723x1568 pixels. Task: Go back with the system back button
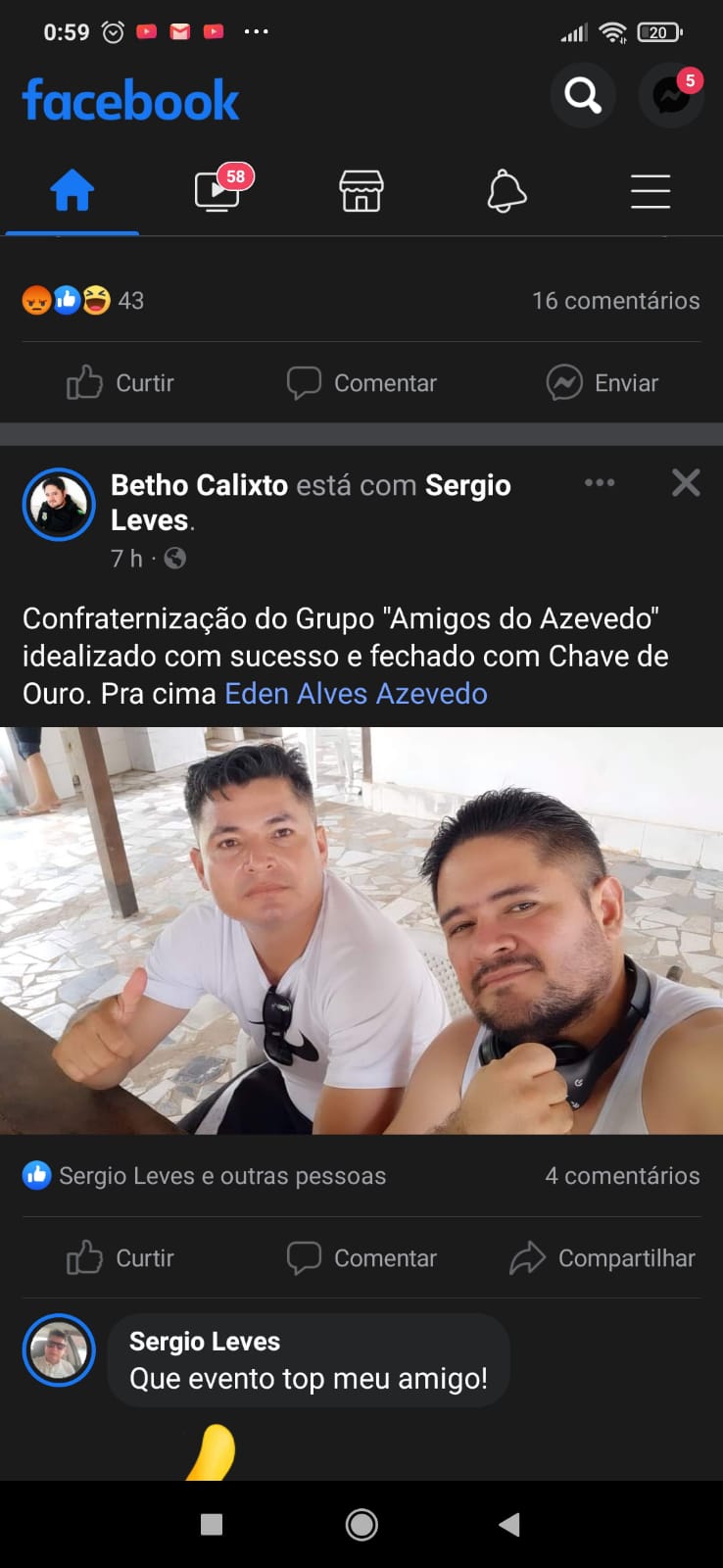point(509,1524)
